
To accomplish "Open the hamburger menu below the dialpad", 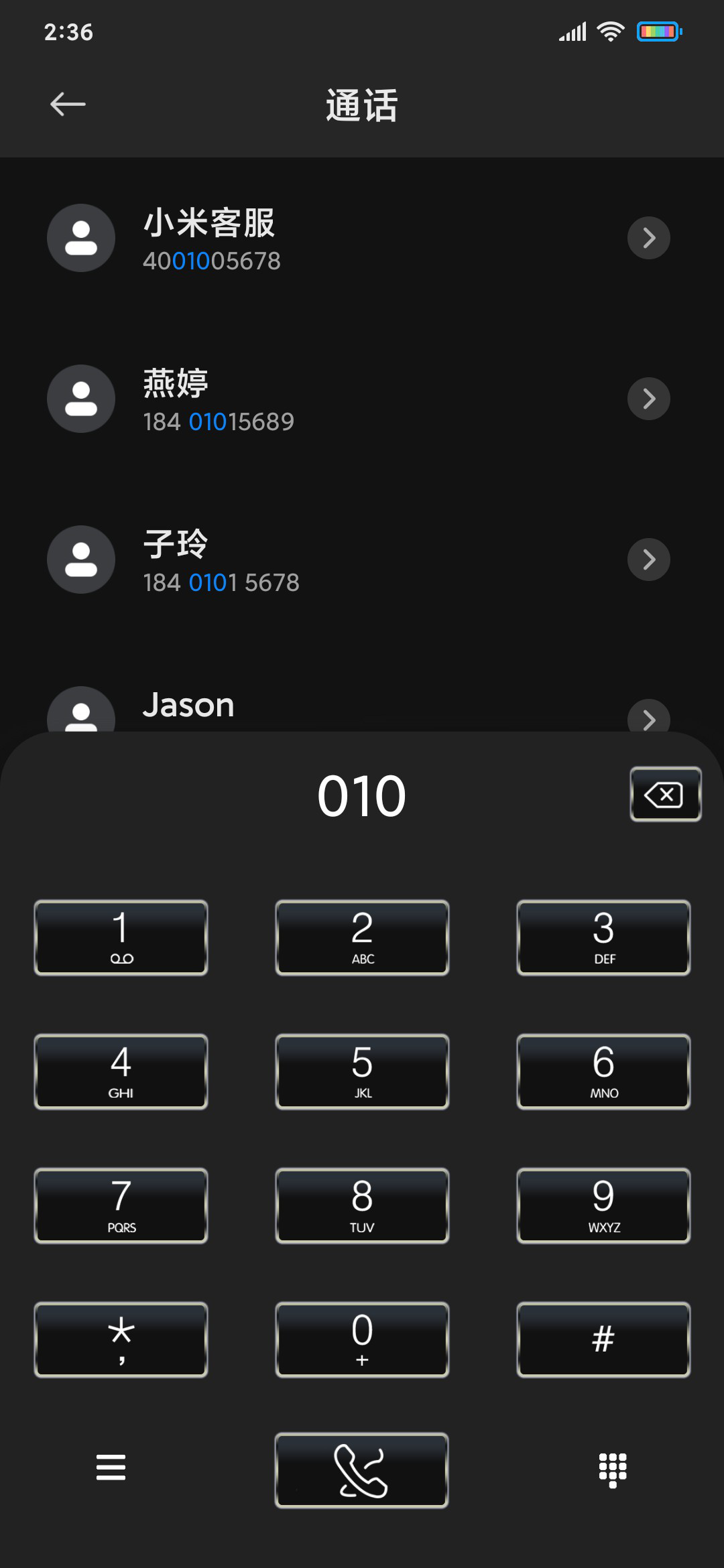I will pos(111,1467).
